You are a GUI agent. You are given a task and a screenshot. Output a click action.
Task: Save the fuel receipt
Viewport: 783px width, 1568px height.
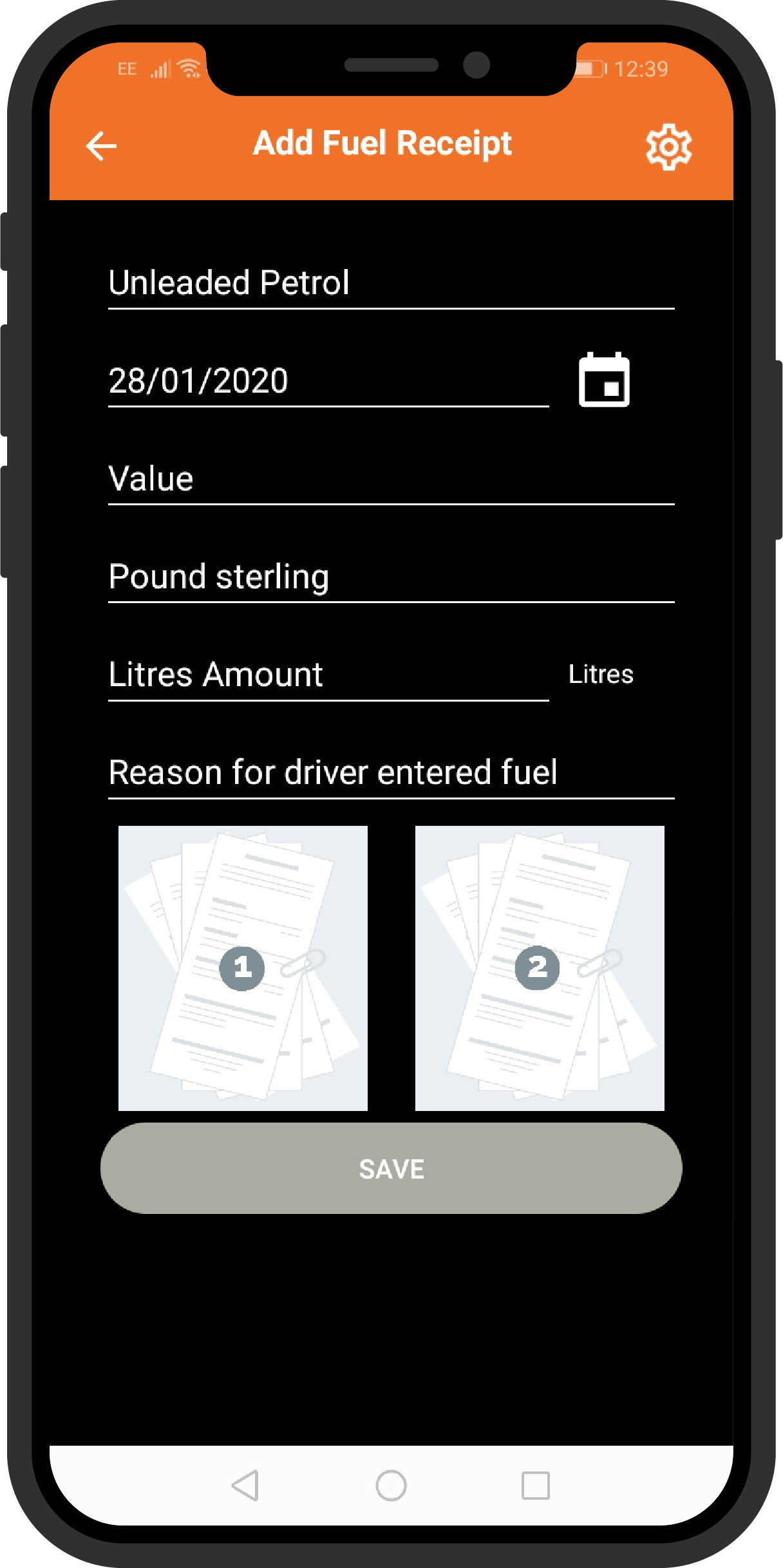391,1168
